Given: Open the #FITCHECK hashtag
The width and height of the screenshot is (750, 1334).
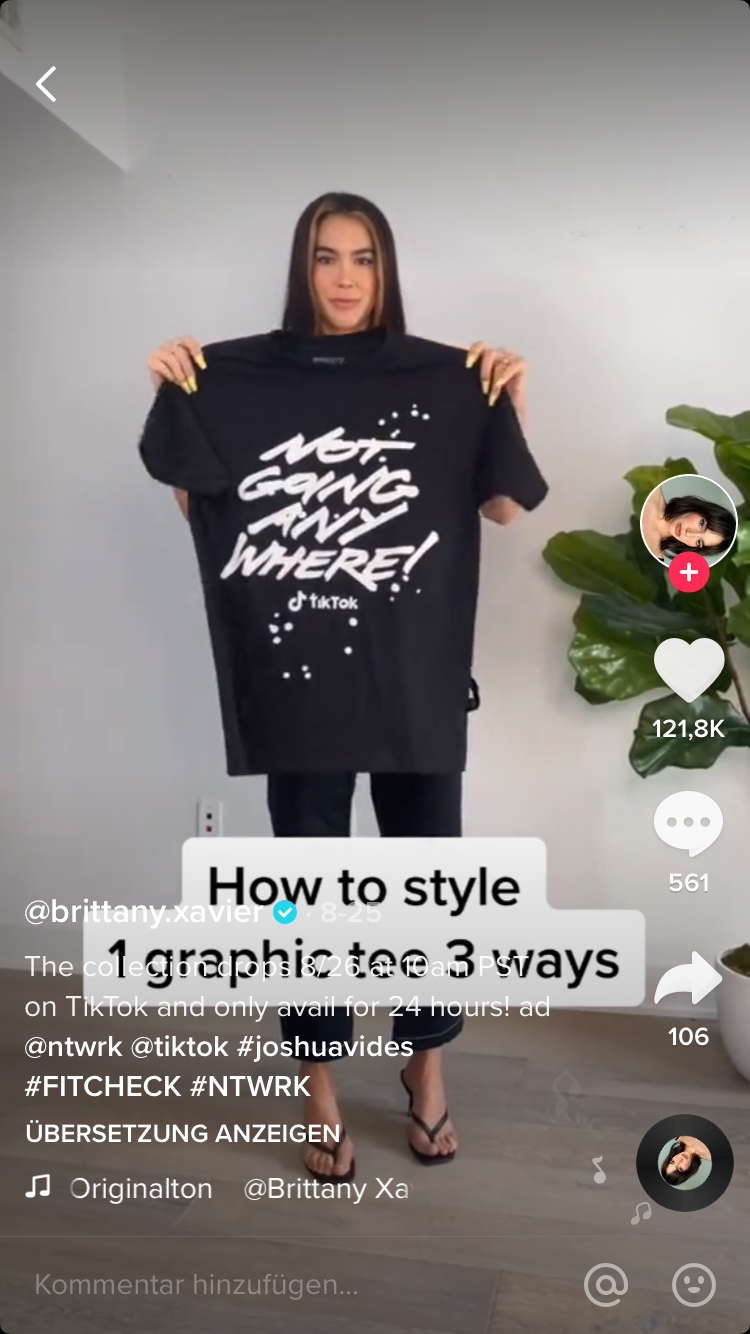Looking at the screenshot, I should pos(103,1087).
